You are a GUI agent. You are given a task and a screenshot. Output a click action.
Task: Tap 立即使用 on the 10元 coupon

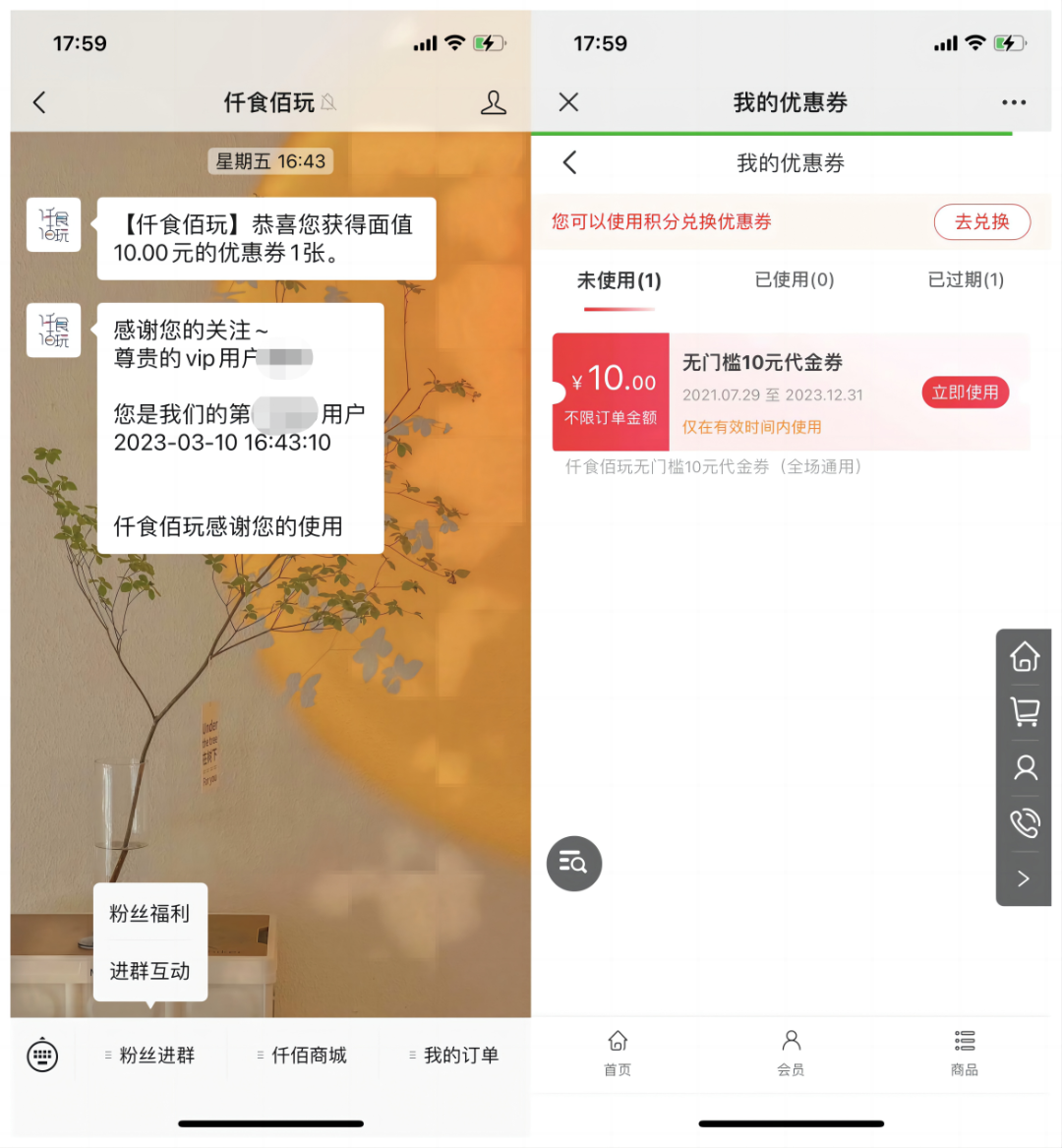click(965, 393)
